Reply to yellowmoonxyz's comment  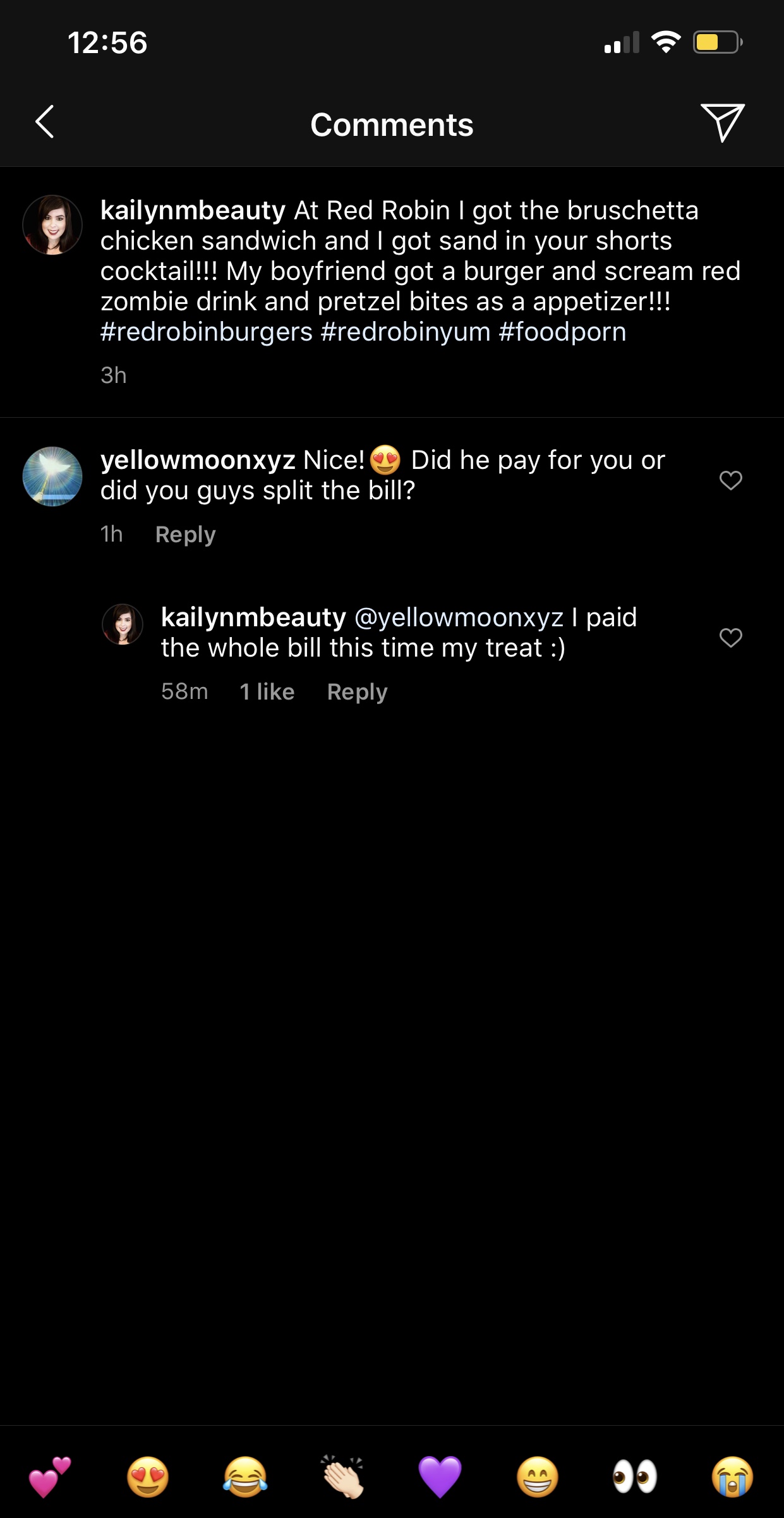coord(186,535)
